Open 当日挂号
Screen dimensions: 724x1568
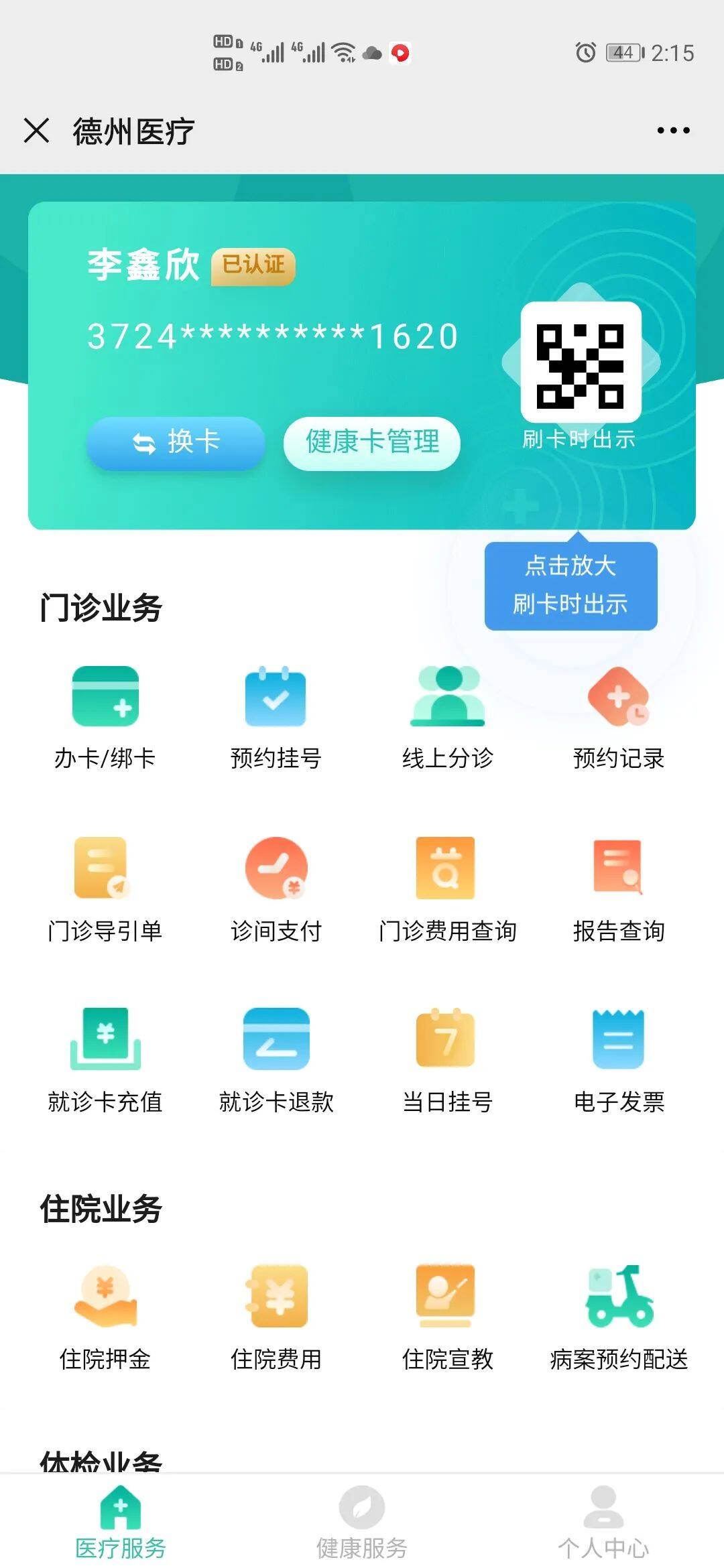[448, 1061]
